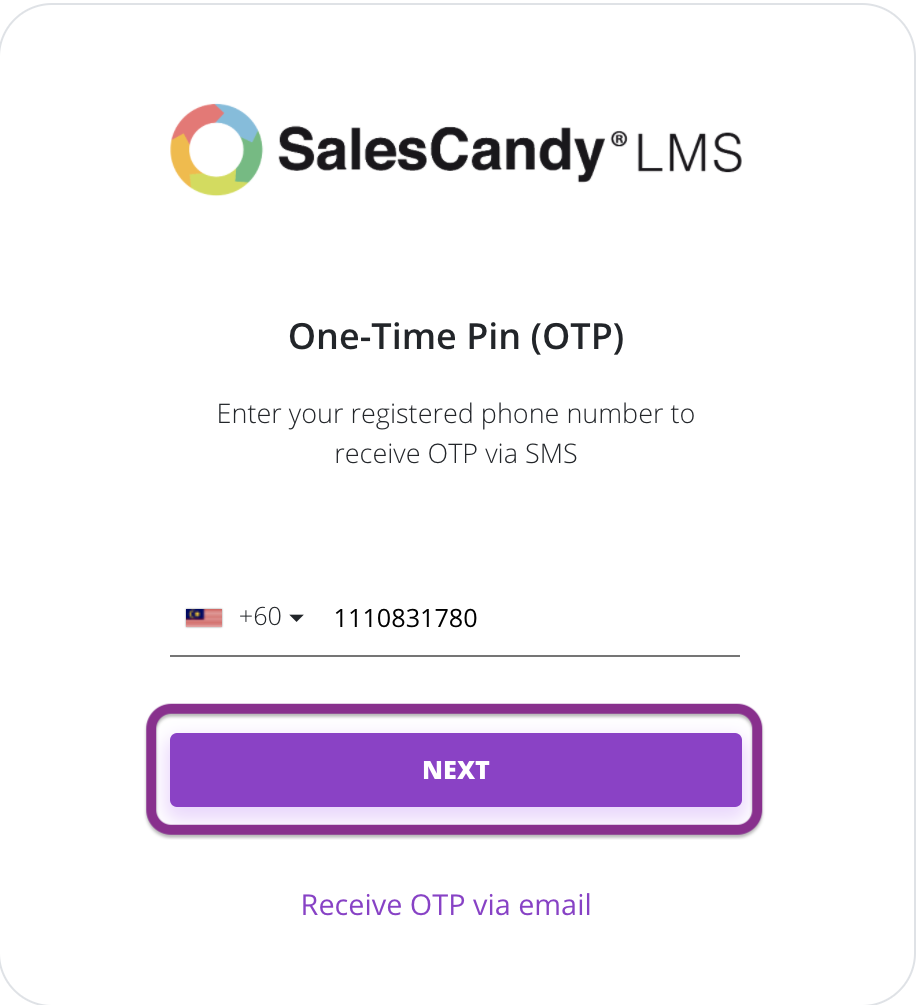Select Receive OTP via email link
Viewport: 916px width, 1005px height.
[446, 905]
